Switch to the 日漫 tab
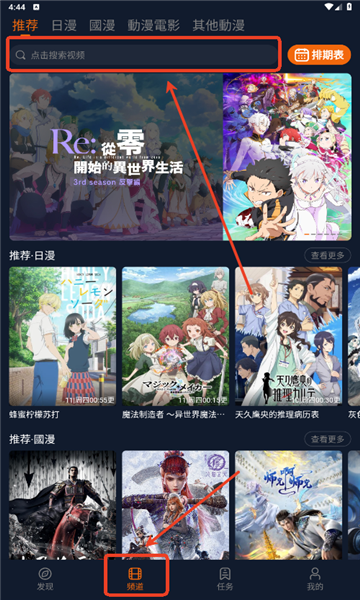The height and width of the screenshot is (600, 360). pyautogui.click(x=64, y=25)
